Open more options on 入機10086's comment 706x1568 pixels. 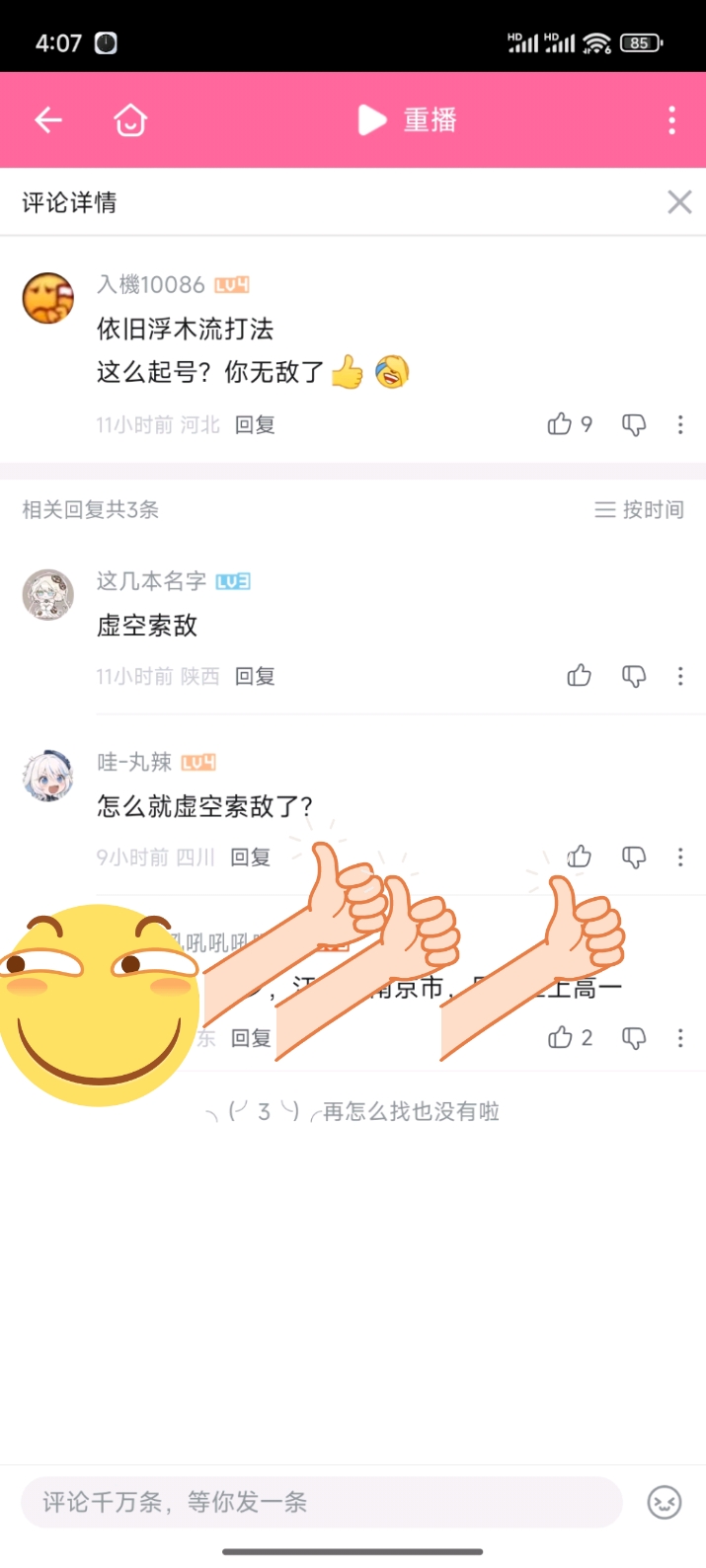tap(680, 425)
